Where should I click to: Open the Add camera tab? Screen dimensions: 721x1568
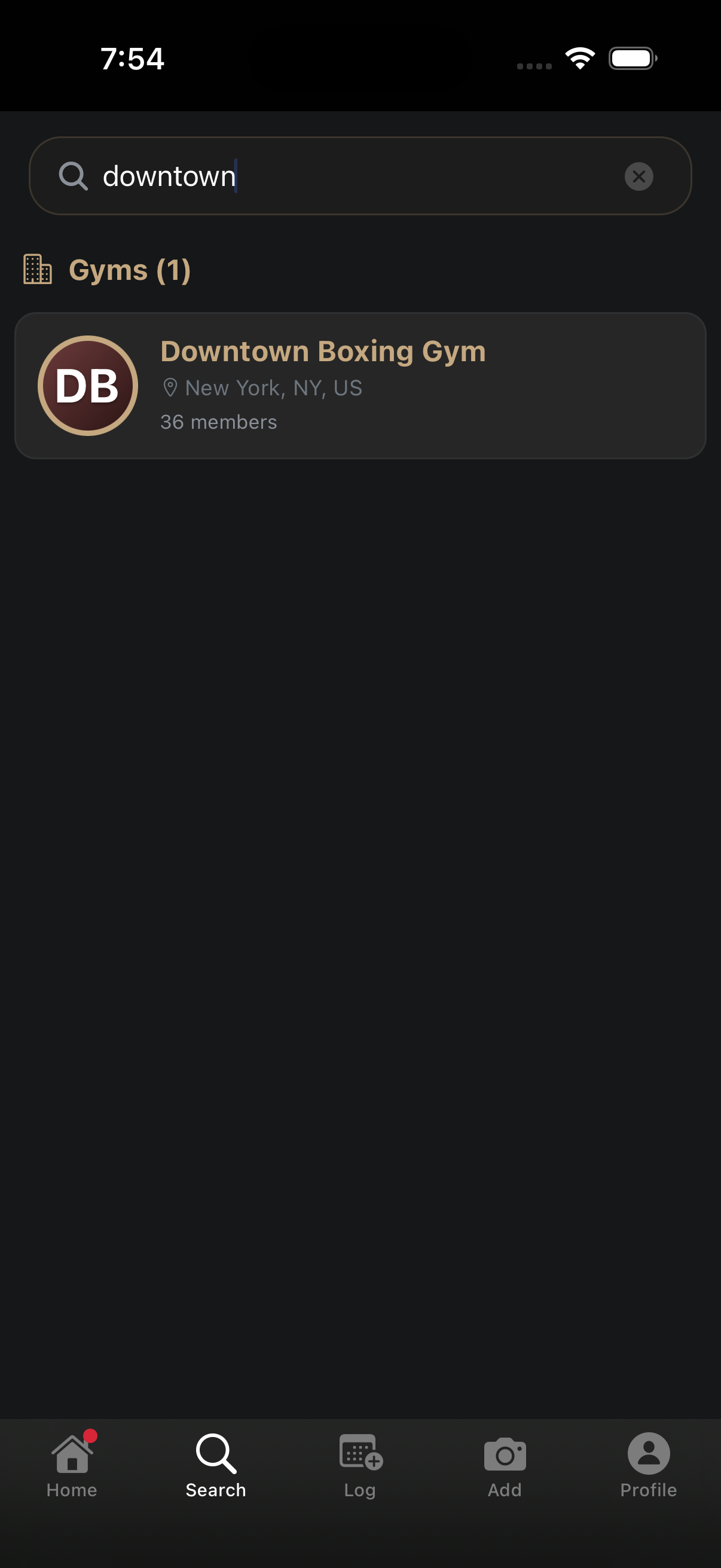(505, 1465)
